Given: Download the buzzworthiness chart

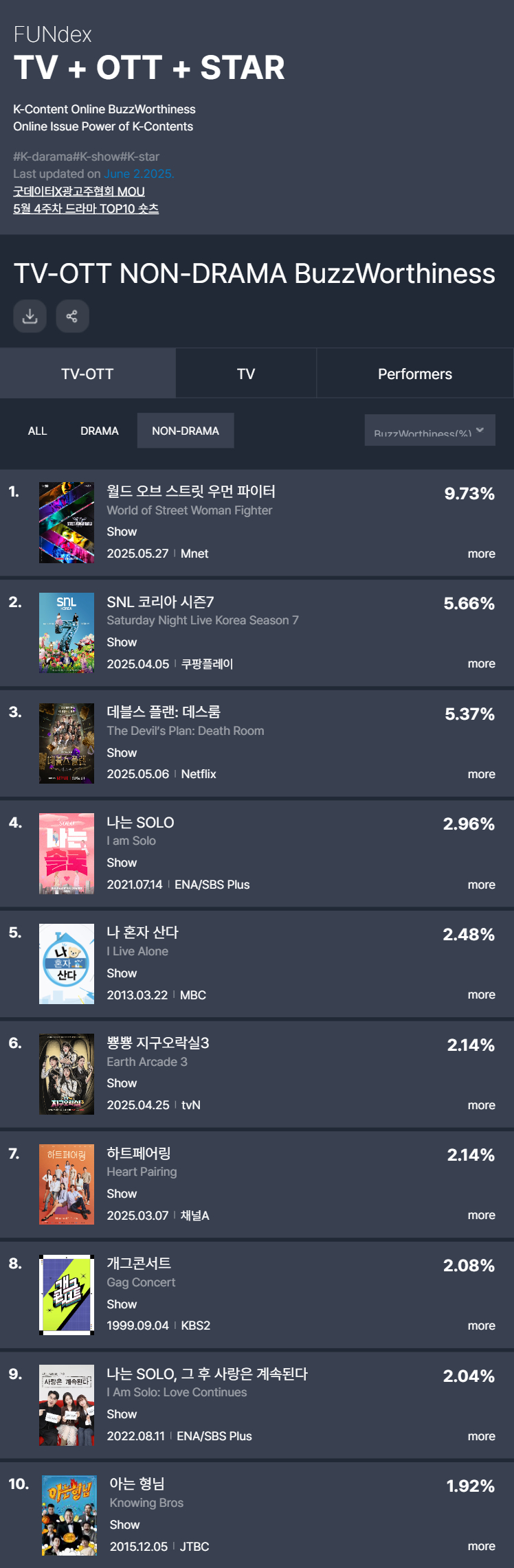Looking at the screenshot, I should pyautogui.click(x=30, y=316).
